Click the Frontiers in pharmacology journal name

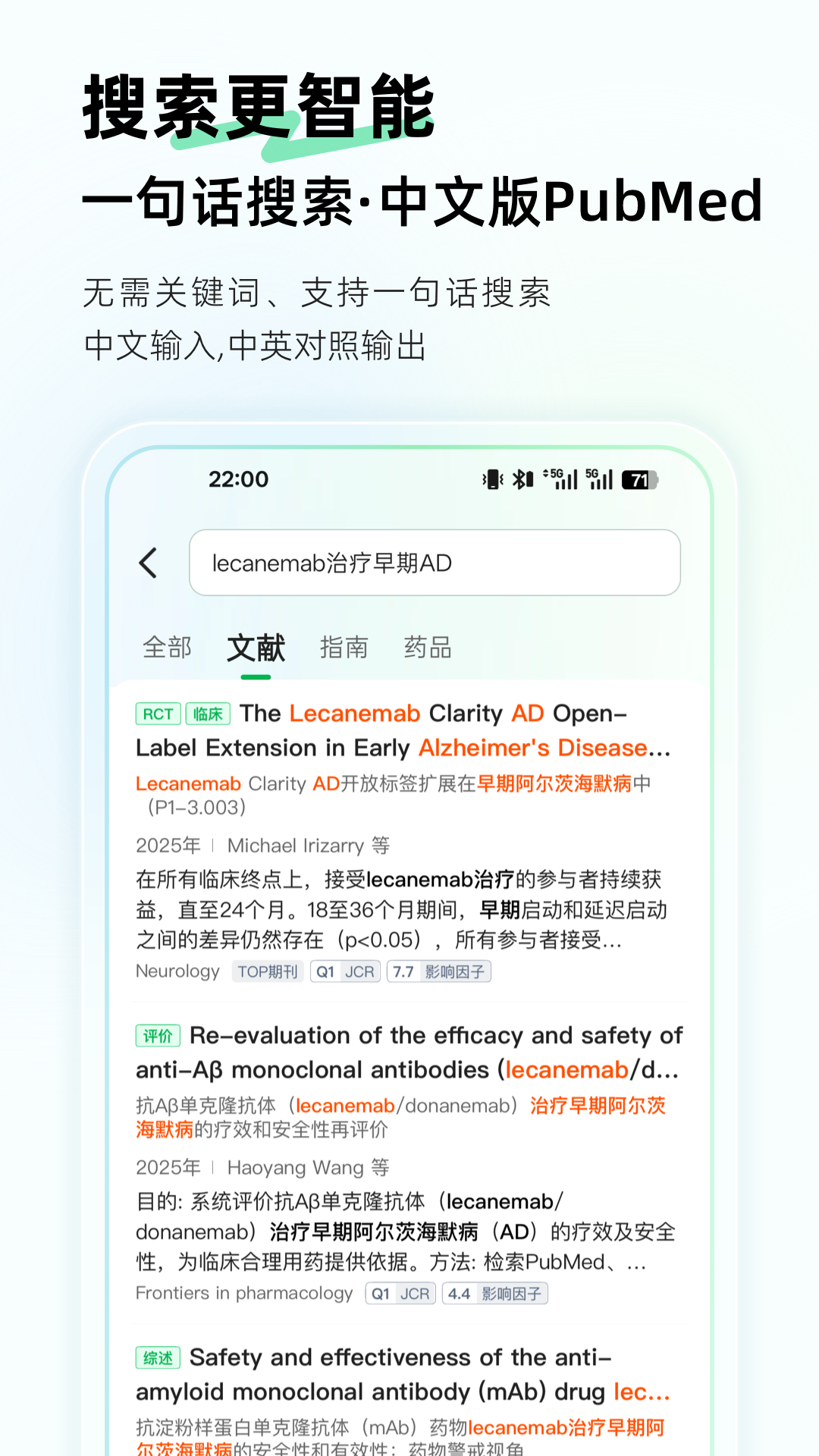click(243, 1293)
